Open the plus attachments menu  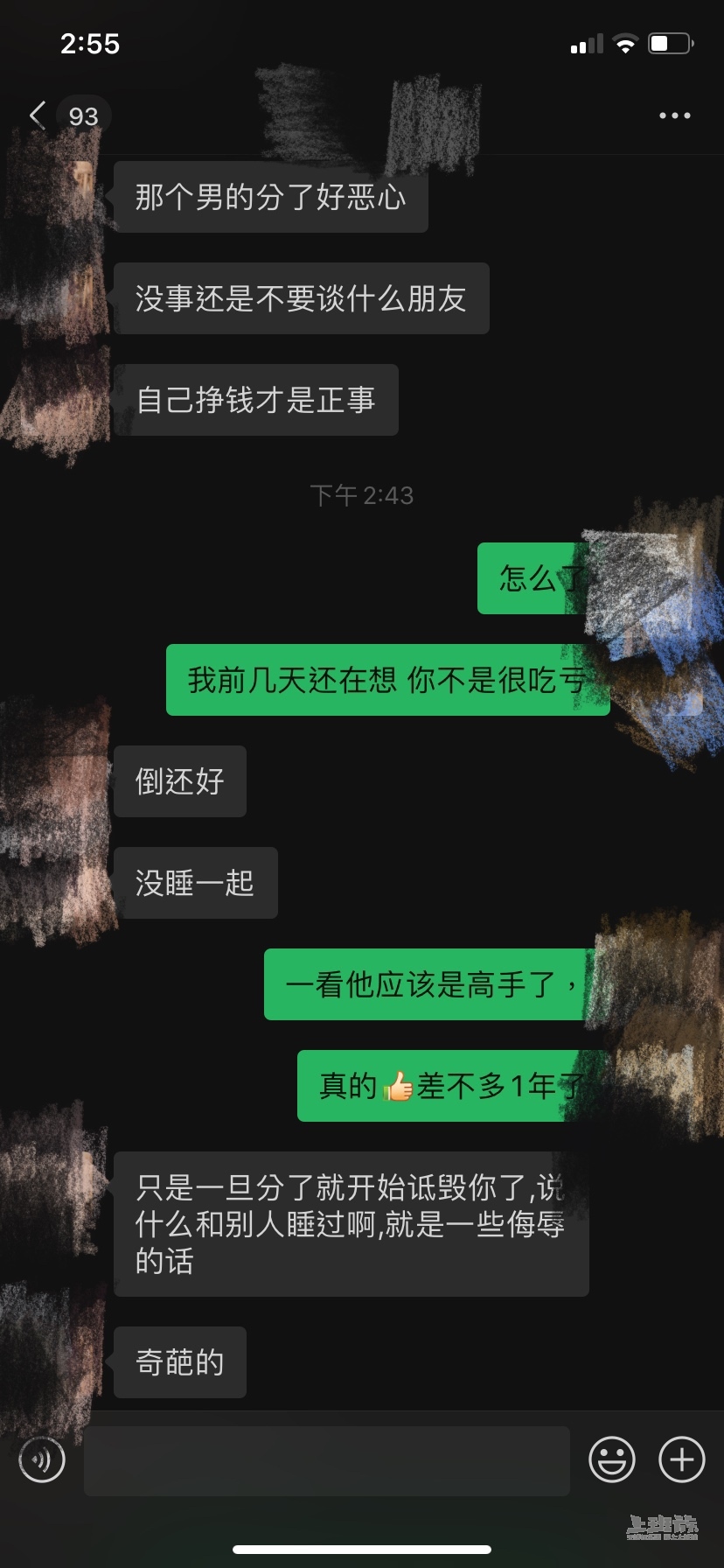click(x=682, y=1459)
